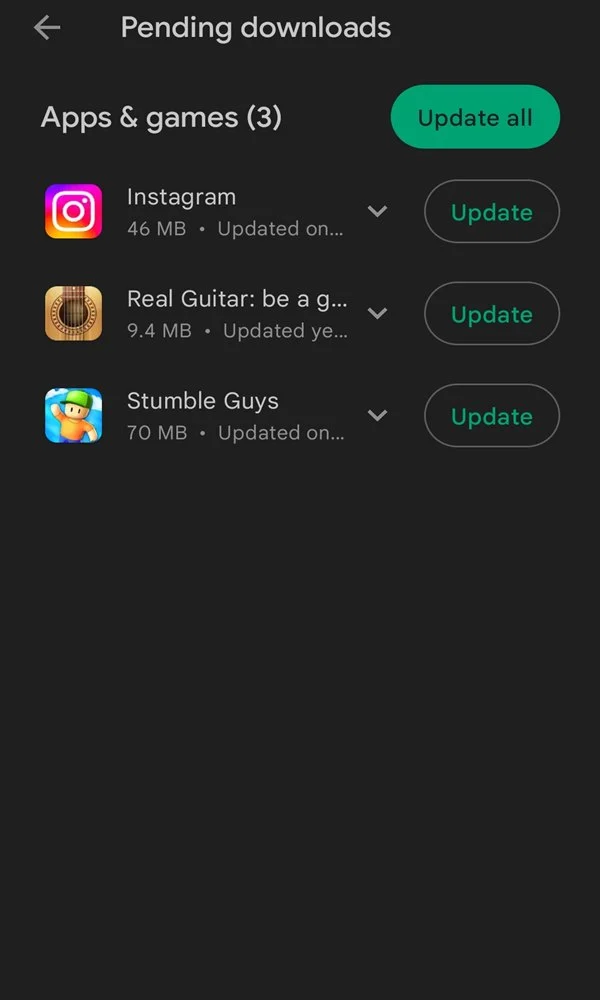Update the Instagram app
Viewport: 600px width, 1000px height.
click(491, 212)
